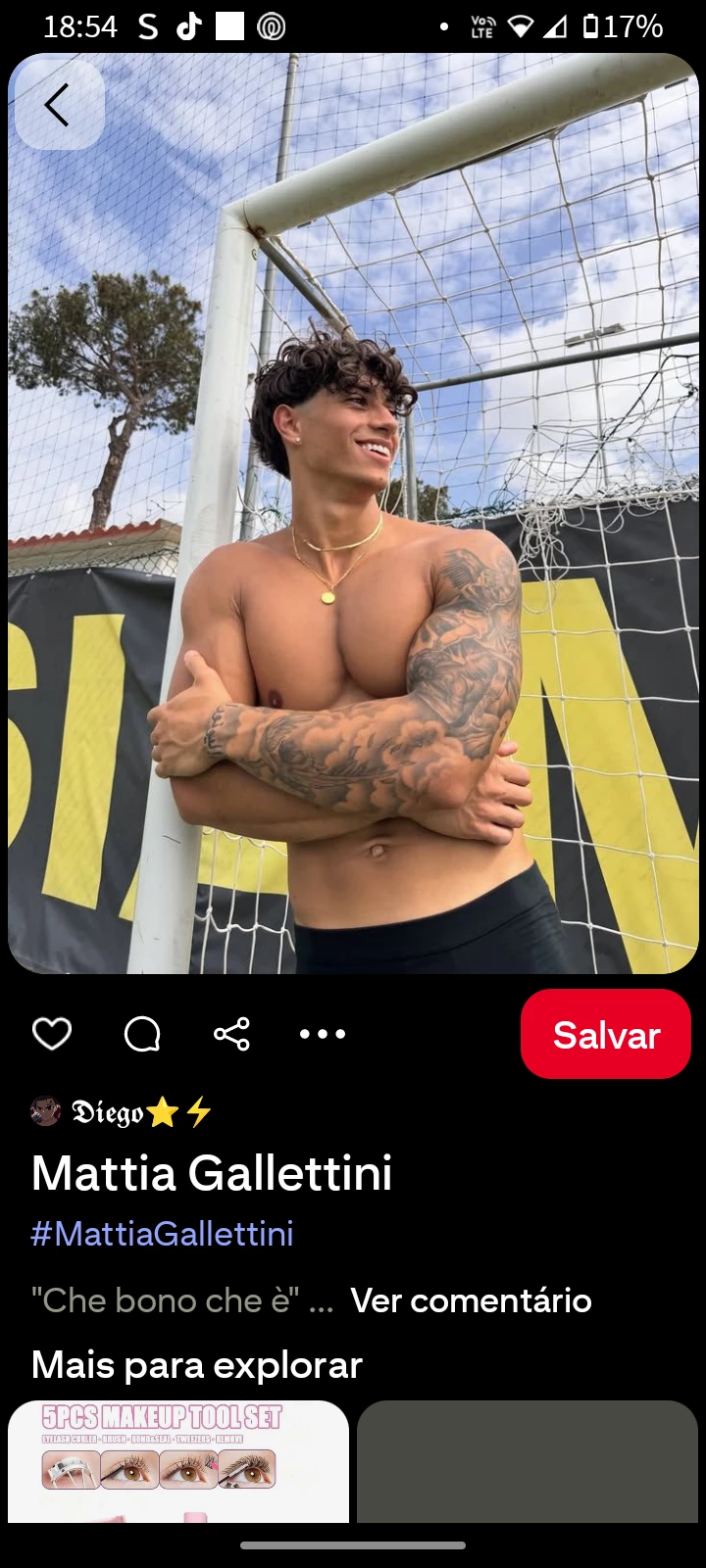This screenshot has width=706, height=1568.
Task: Open the 5PCS Makeup Tool Set pin
Action: point(178,1461)
